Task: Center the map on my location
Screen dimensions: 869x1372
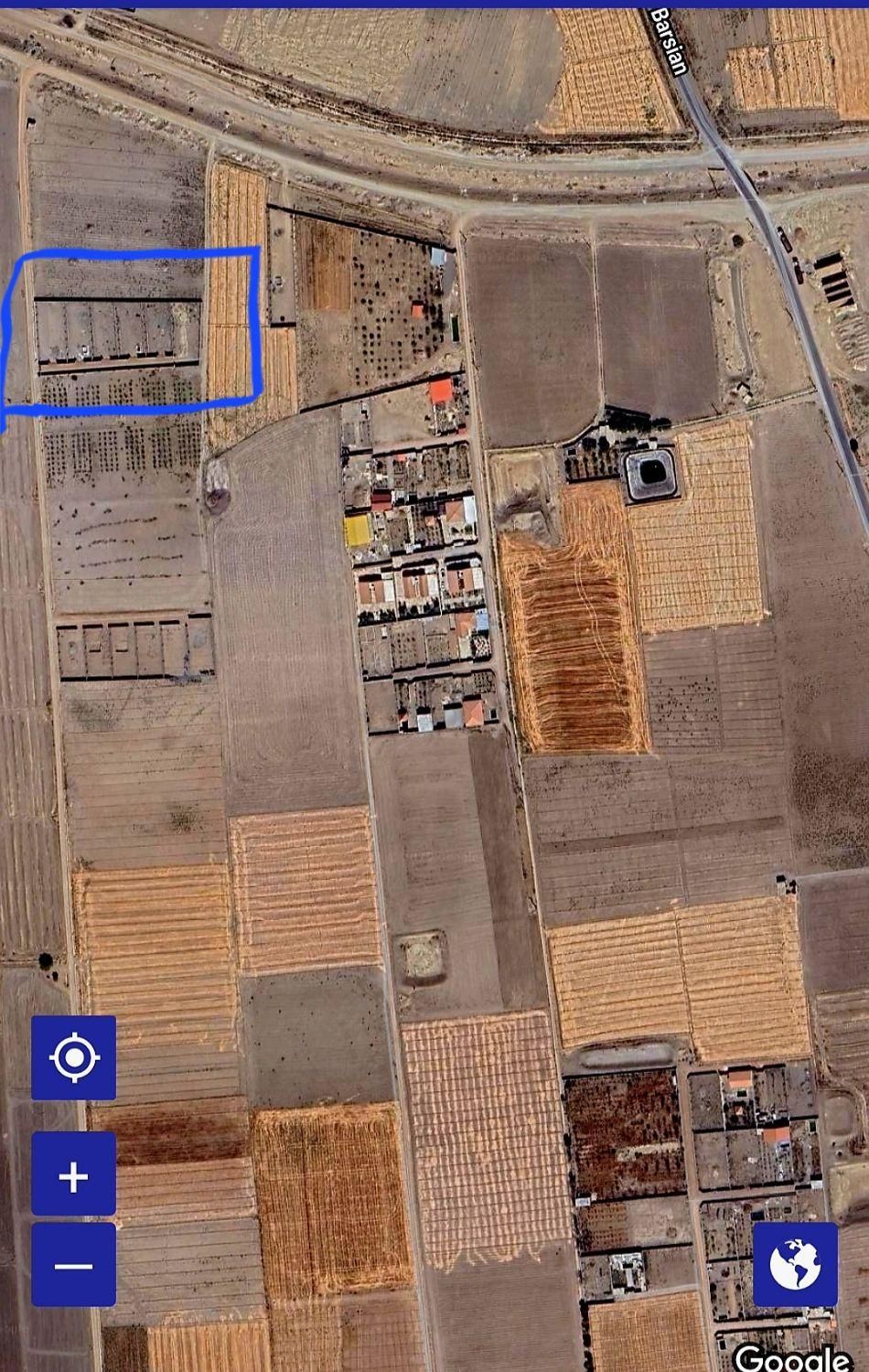Action: coord(73,1057)
